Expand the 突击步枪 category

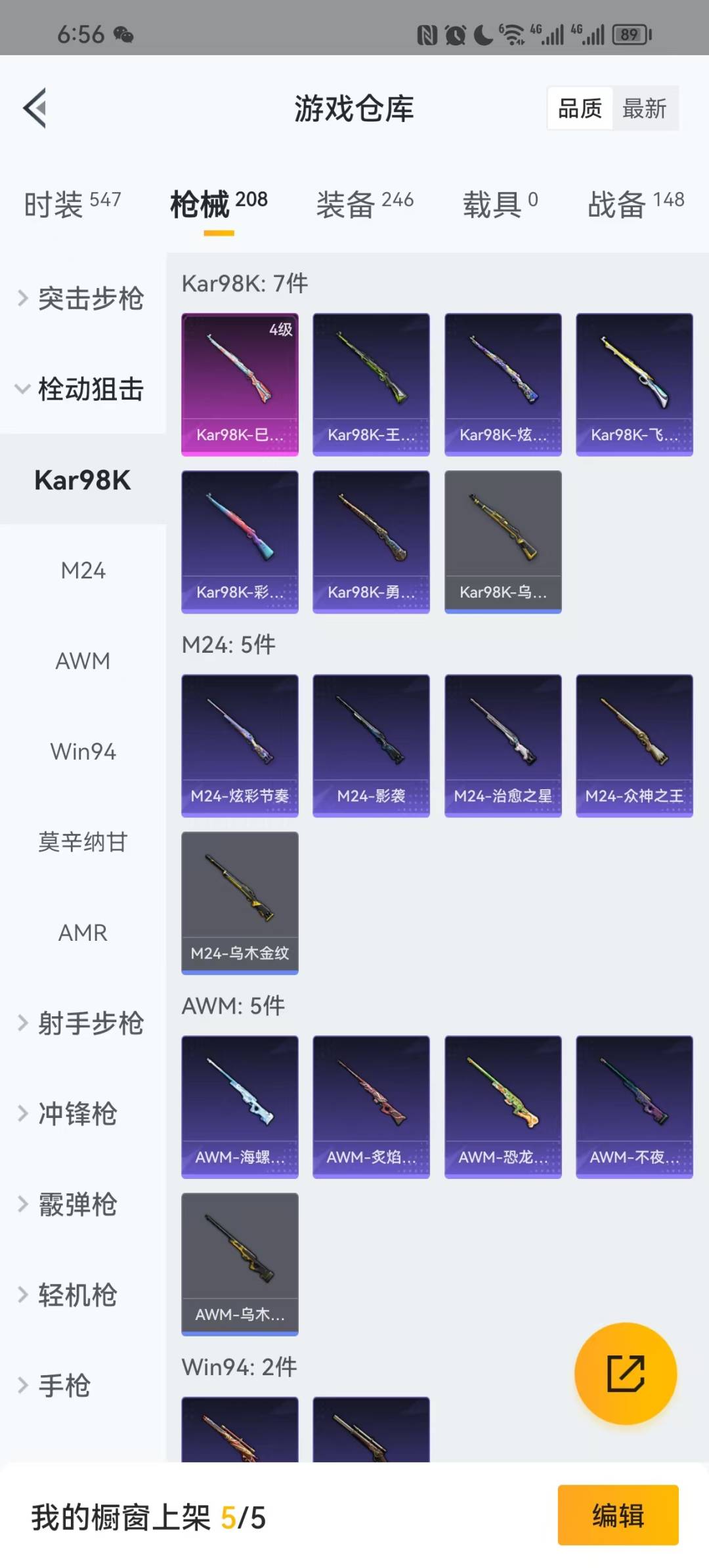(x=82, y=299)
